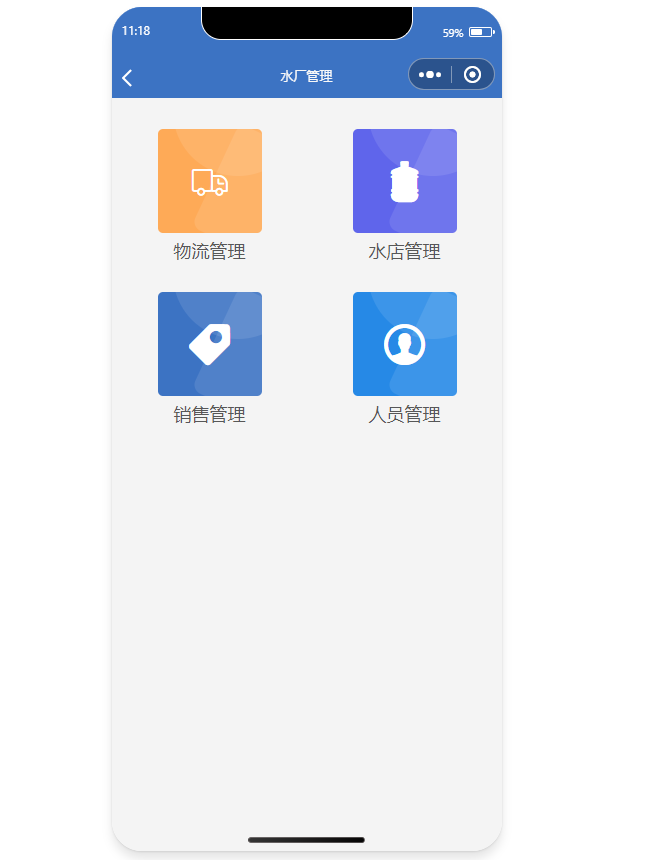This screenshot has width=650, height=860.
Task: Close the mini program with the circle button
Action: 473,75
